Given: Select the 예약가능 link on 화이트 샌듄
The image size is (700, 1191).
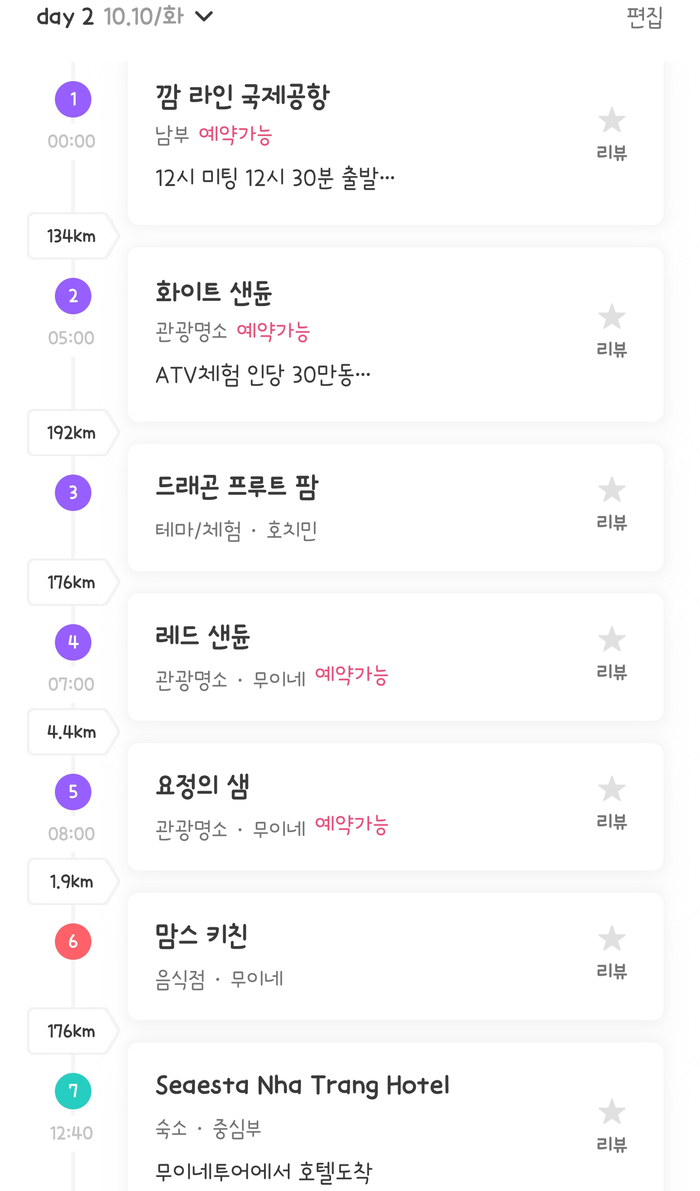Looking at the screenshot, I should click(273, 331).
